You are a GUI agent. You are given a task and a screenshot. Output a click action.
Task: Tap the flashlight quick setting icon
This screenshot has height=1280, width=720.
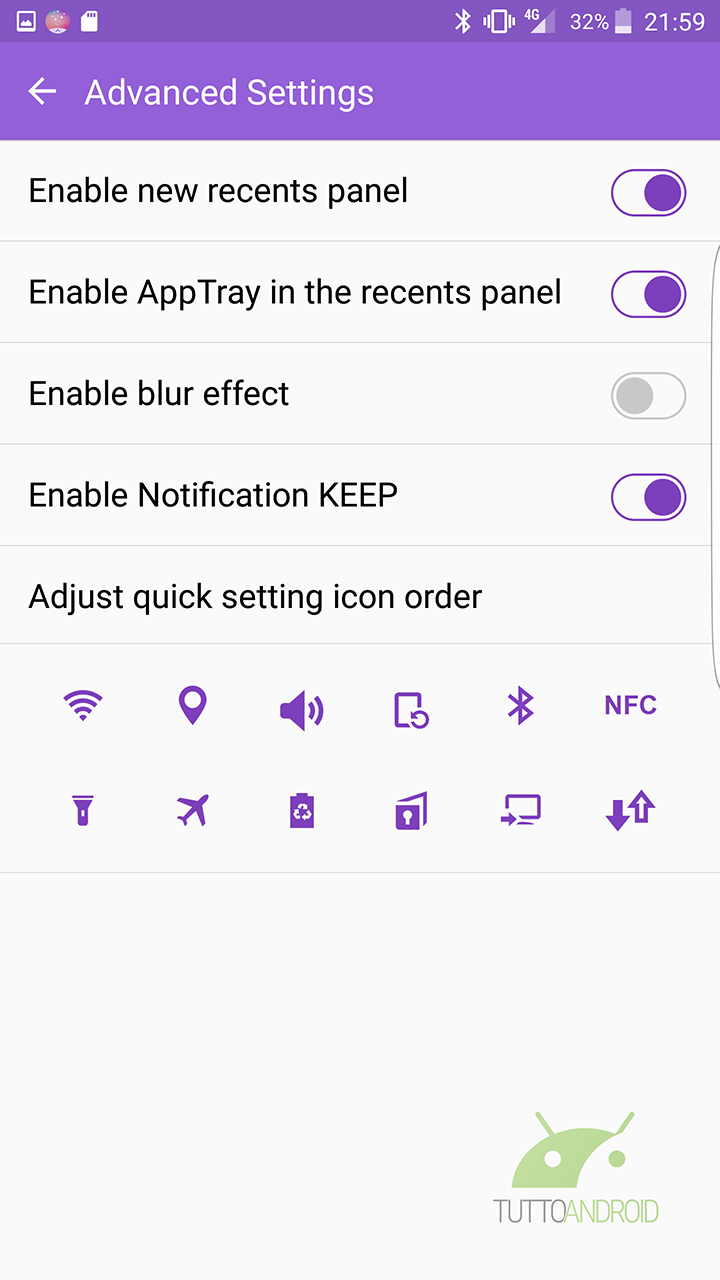[83, 810]
